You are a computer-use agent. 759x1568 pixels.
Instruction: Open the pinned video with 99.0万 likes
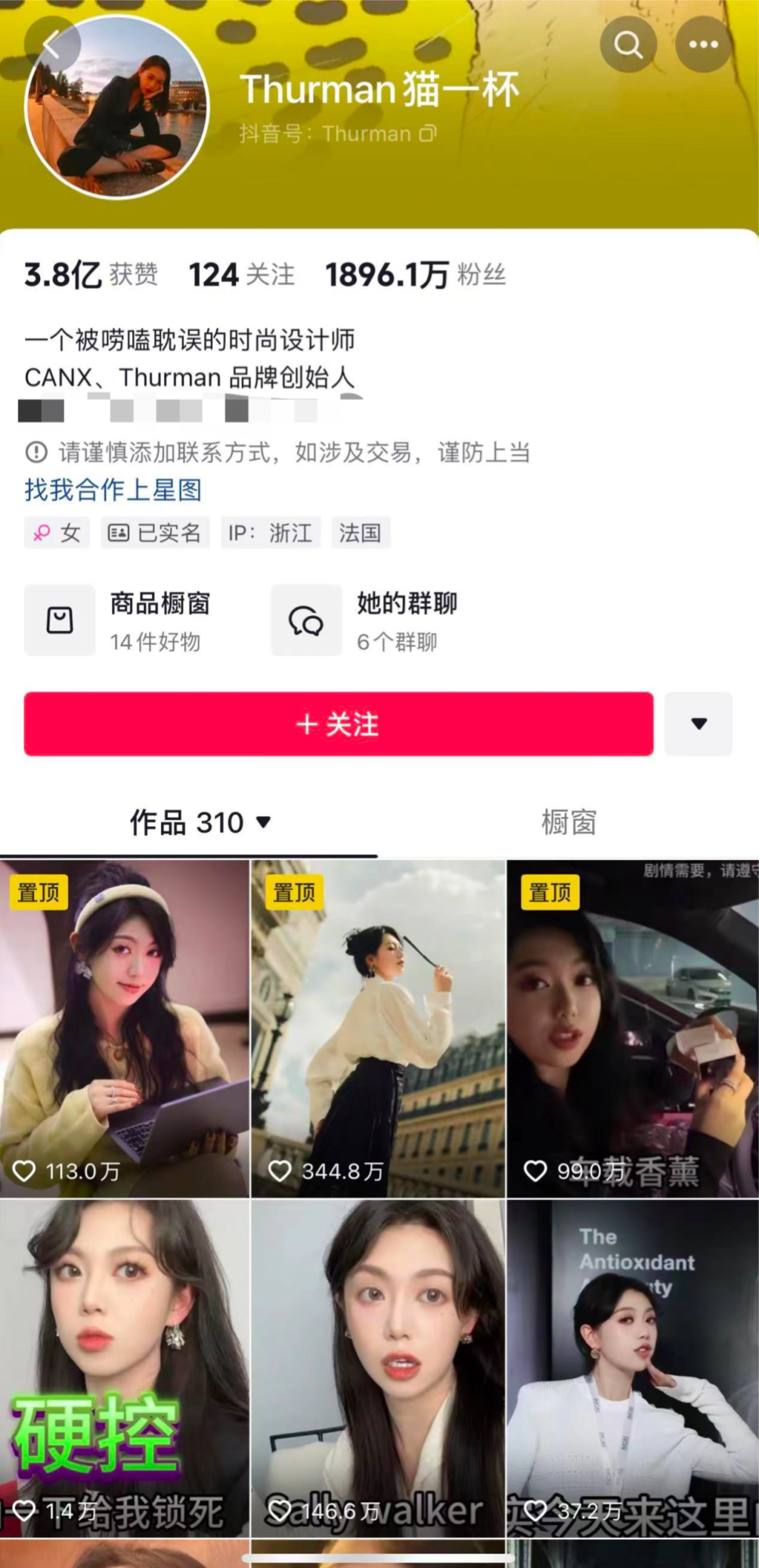(x=633, y=1028)
